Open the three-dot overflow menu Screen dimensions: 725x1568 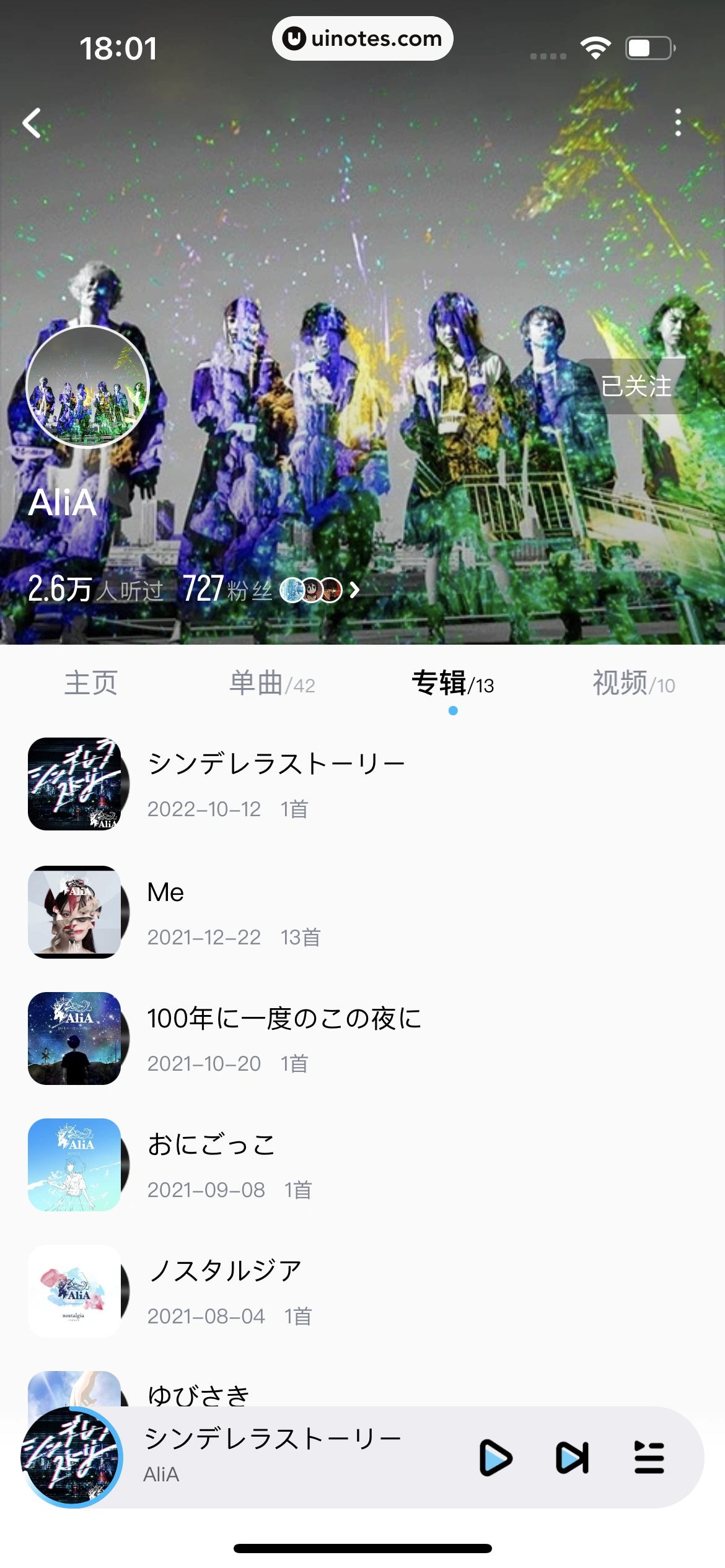point(678,123)
